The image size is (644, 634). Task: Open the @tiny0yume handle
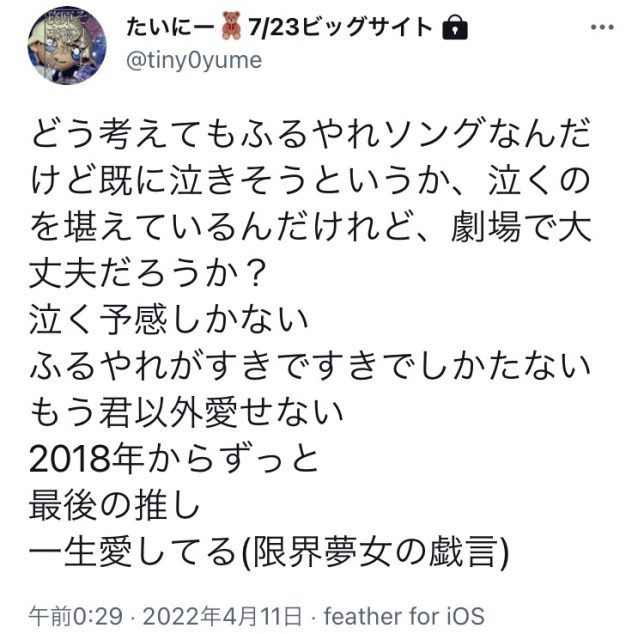pyautogui.click(x=195, y=61)
